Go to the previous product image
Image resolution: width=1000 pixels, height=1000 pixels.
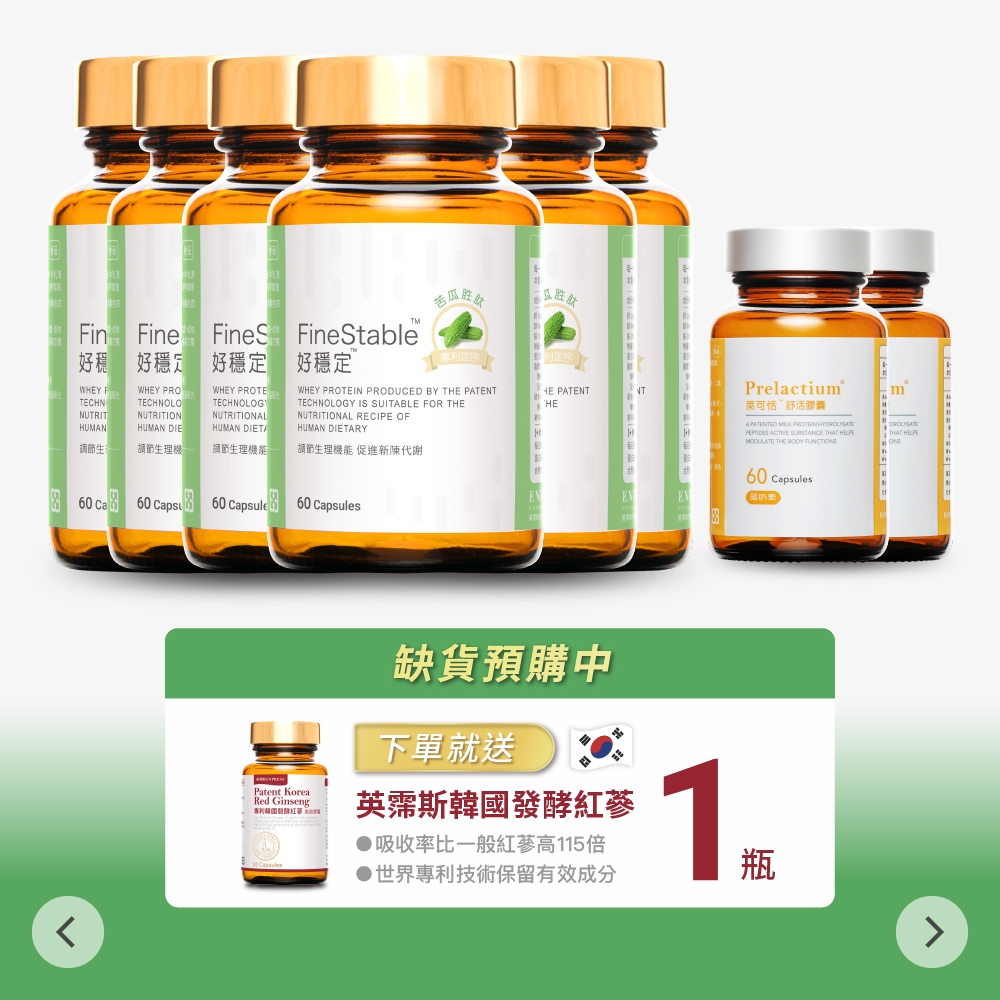pos(67,932)
